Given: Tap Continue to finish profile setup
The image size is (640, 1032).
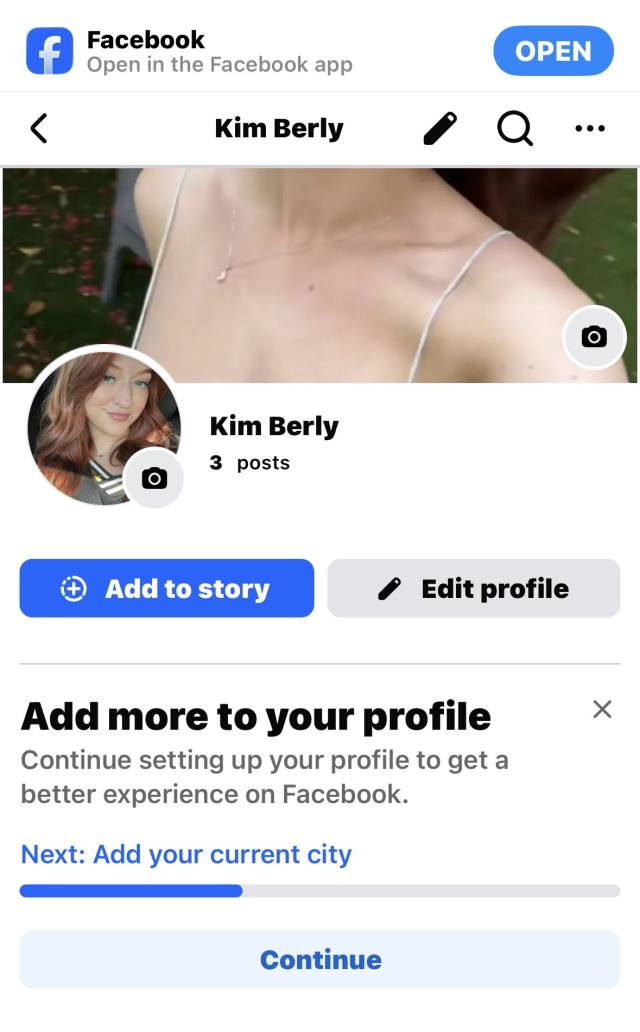Looking at the screenshot, I should tap(320, 959).
